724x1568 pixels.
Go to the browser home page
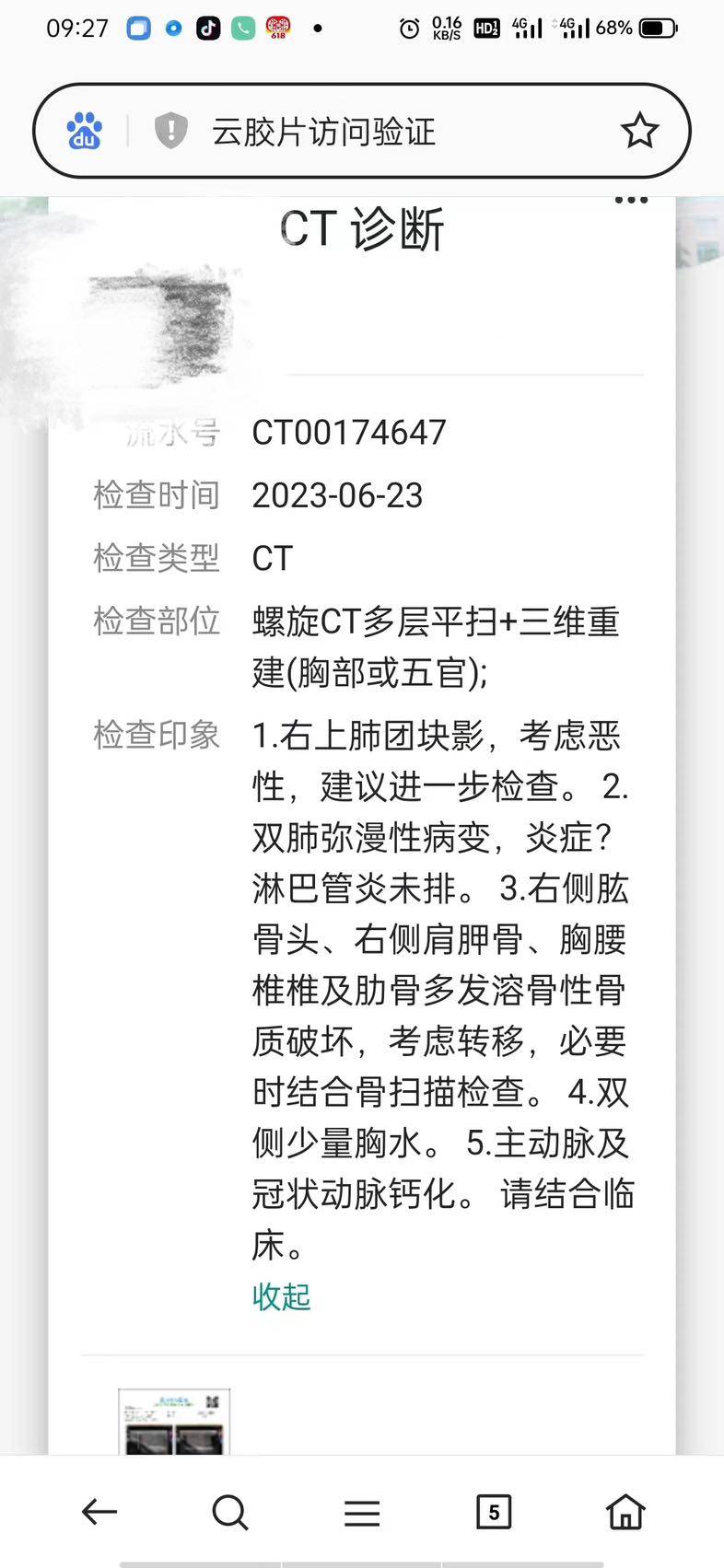(625, 1511)
